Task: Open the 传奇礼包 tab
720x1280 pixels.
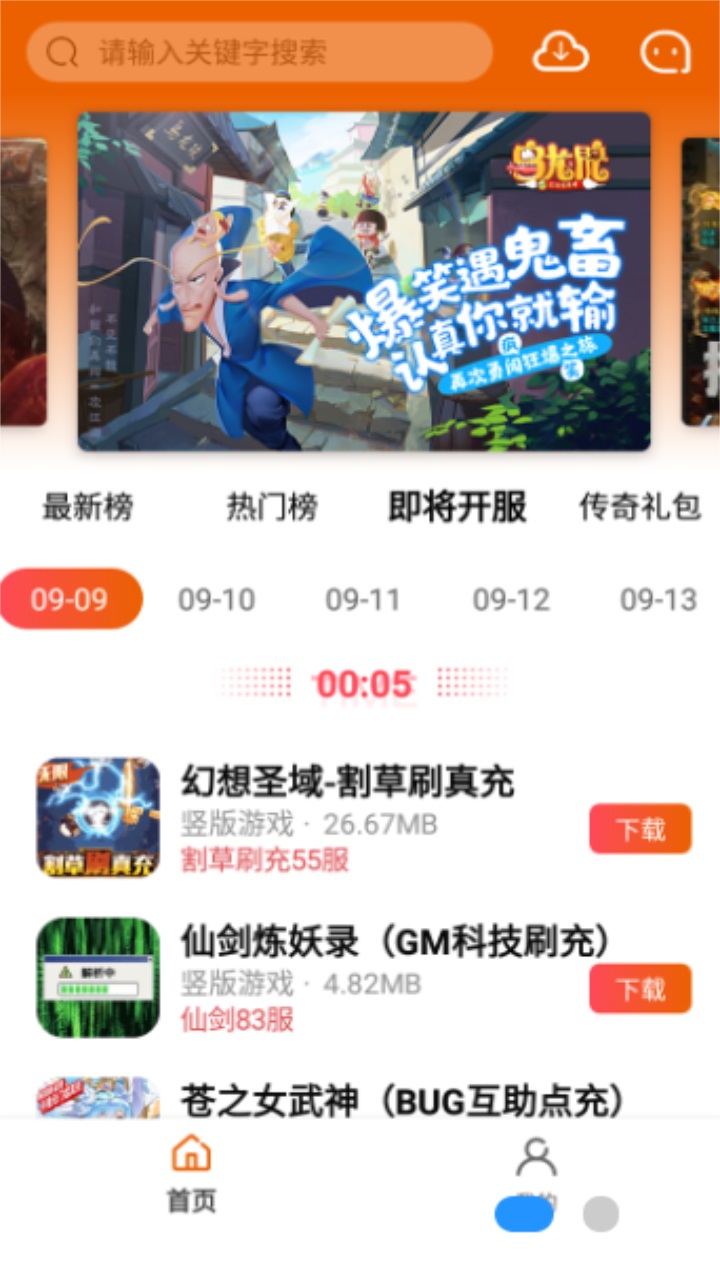Action: 640,508
